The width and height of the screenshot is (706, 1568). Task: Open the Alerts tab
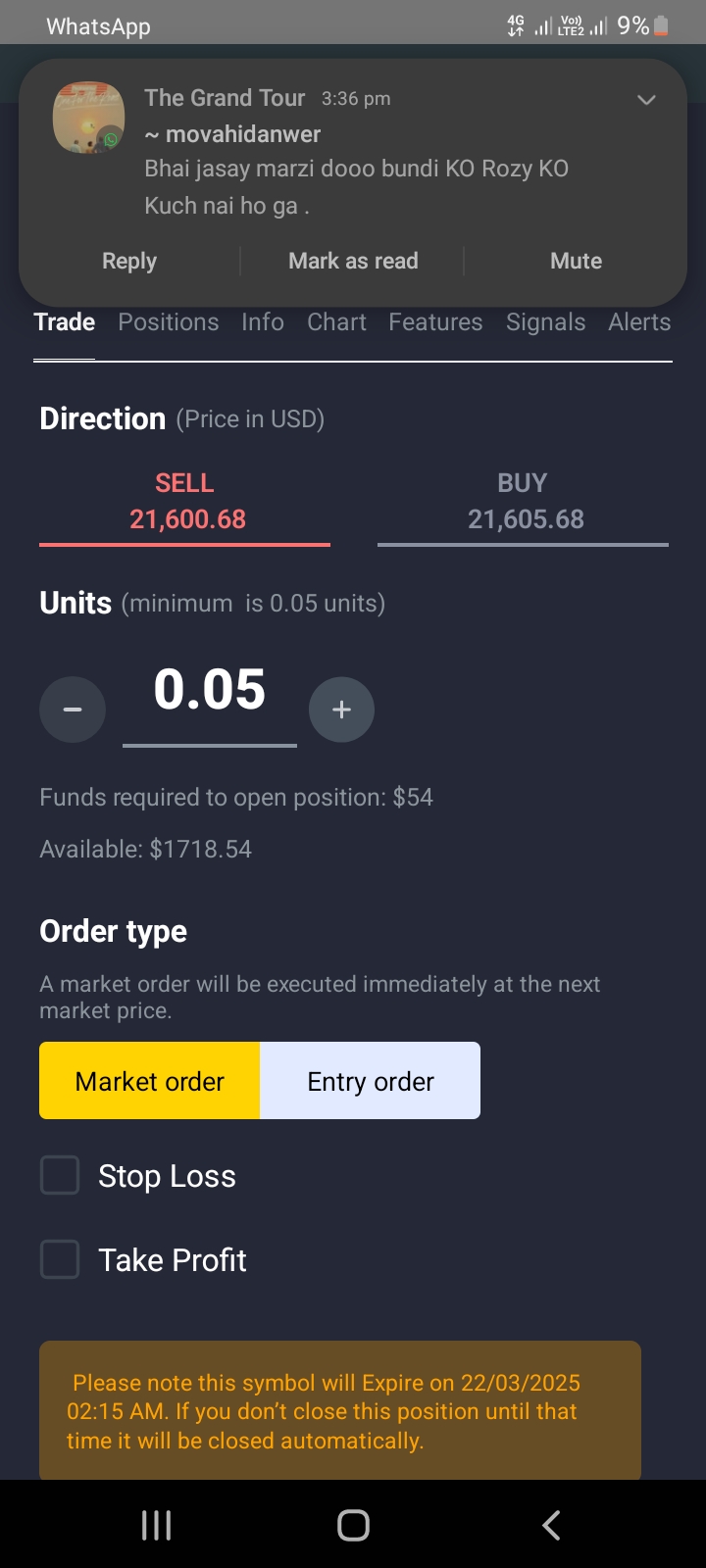click(x=639, y=322)
